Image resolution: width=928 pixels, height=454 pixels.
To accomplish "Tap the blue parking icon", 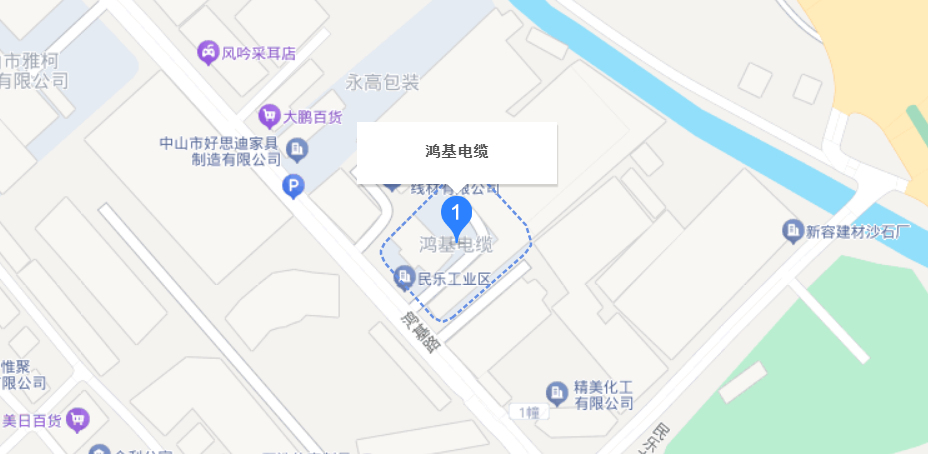I will [x=293, y=186].
